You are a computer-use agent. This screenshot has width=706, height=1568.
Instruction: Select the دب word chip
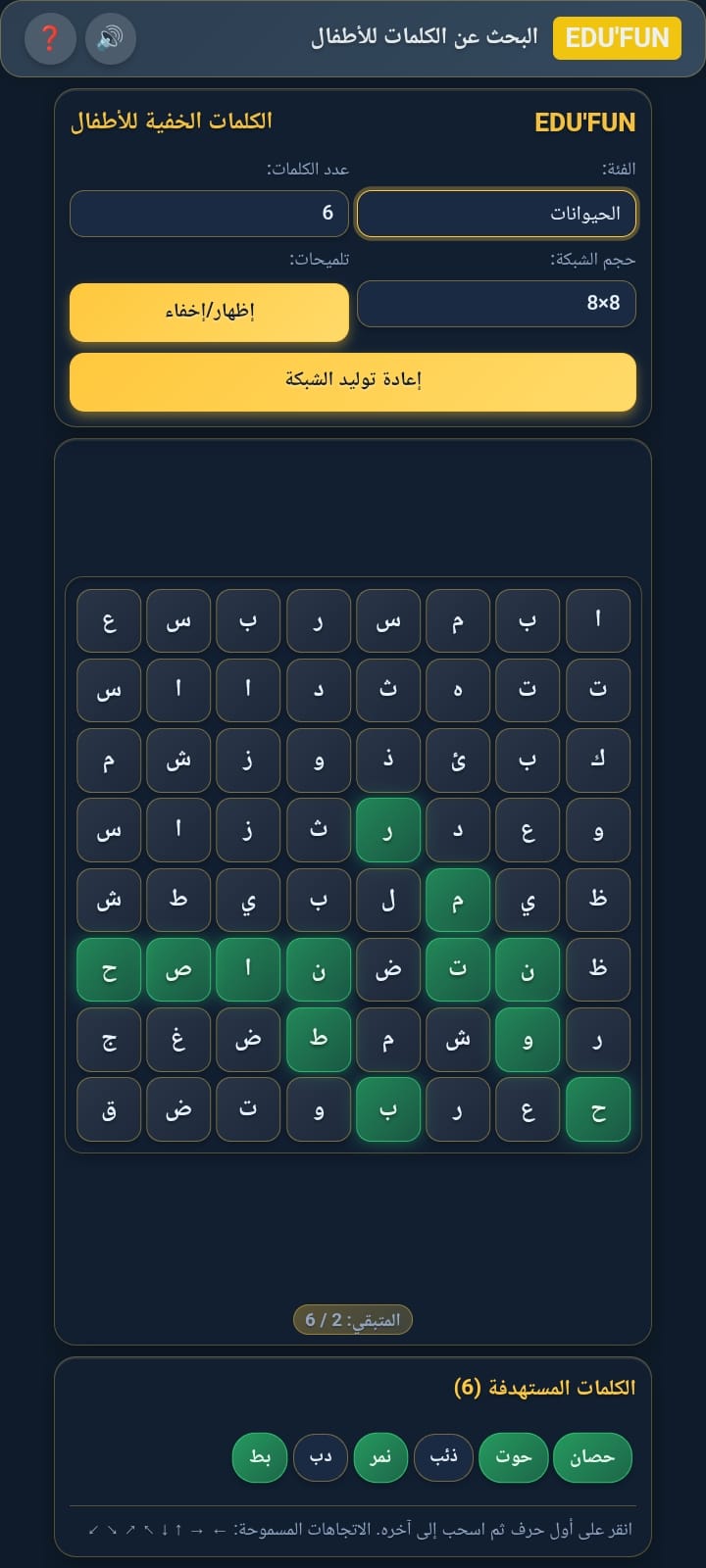click(318, 1457)
